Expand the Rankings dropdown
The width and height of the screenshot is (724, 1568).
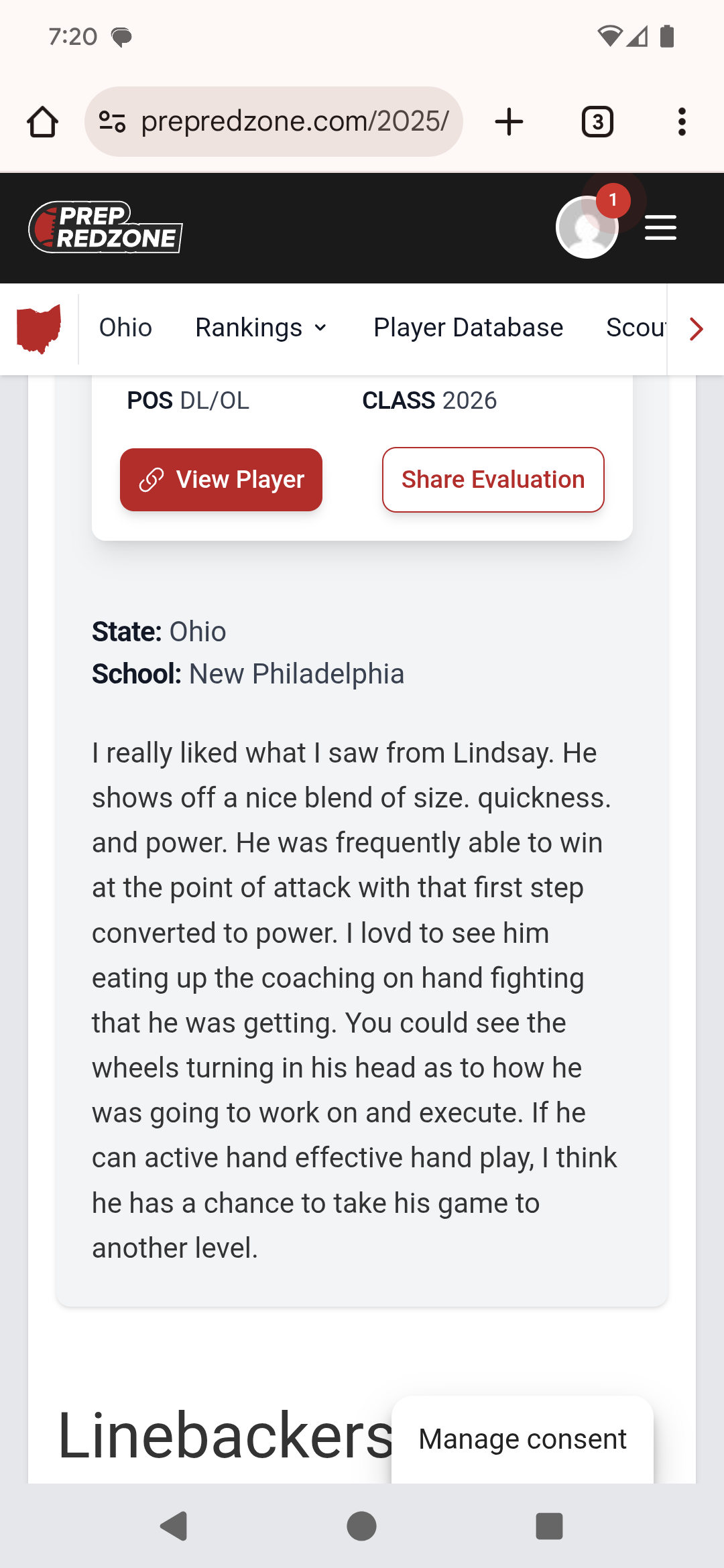261,328
